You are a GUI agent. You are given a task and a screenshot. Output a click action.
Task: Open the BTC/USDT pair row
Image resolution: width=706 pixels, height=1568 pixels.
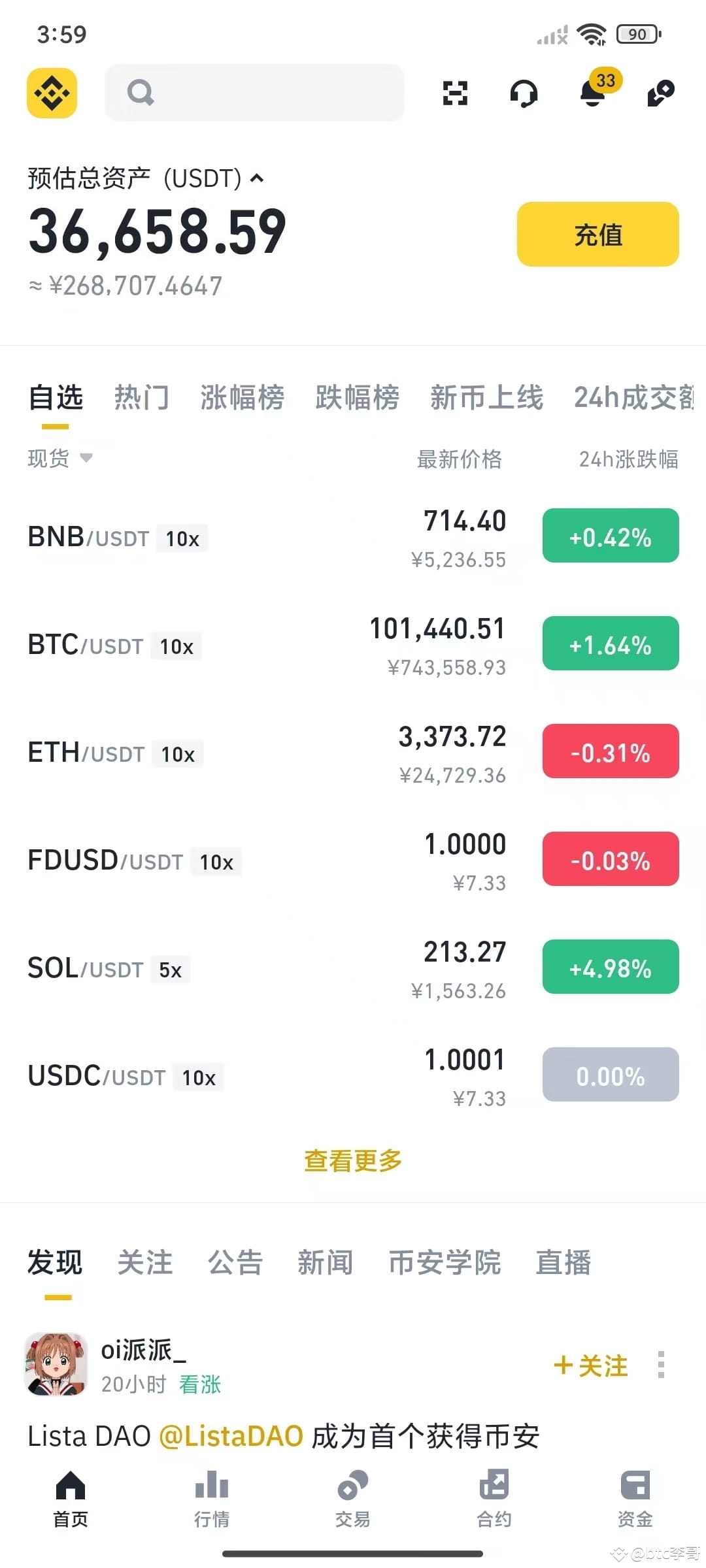pyautogui.click(x=353, y=645)
